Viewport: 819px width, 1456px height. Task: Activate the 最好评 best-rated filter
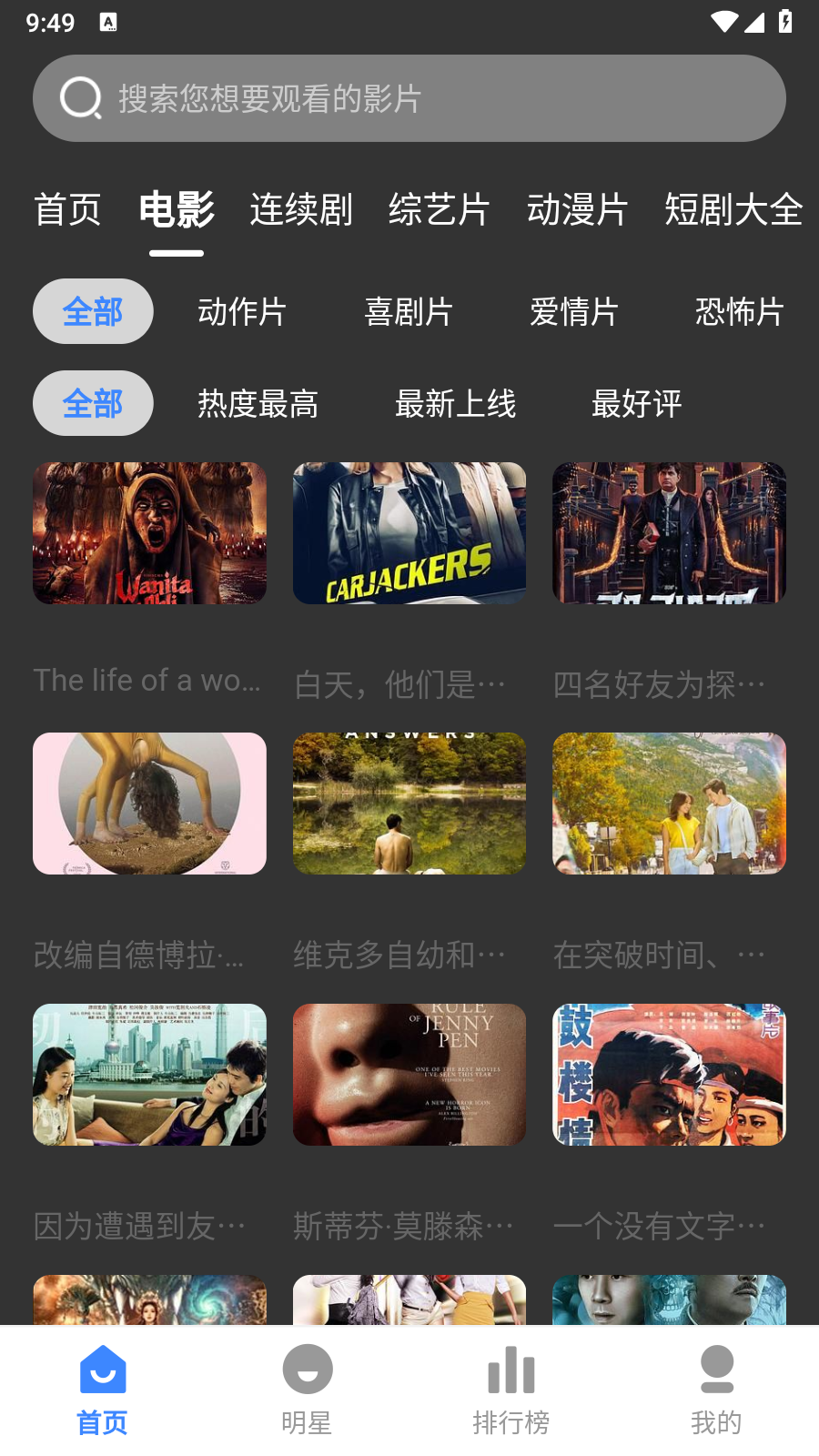(638, 403)
